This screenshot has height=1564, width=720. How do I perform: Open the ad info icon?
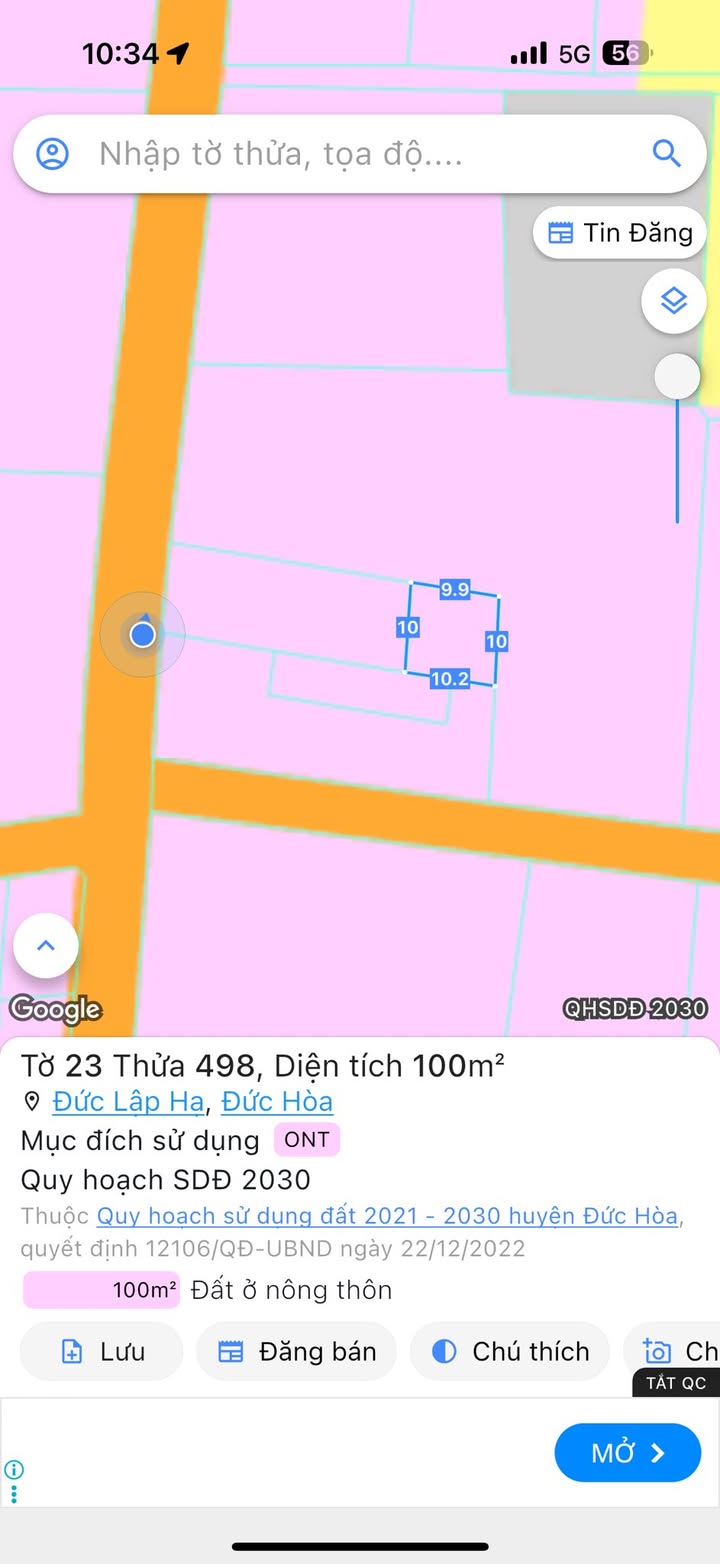14,1469
